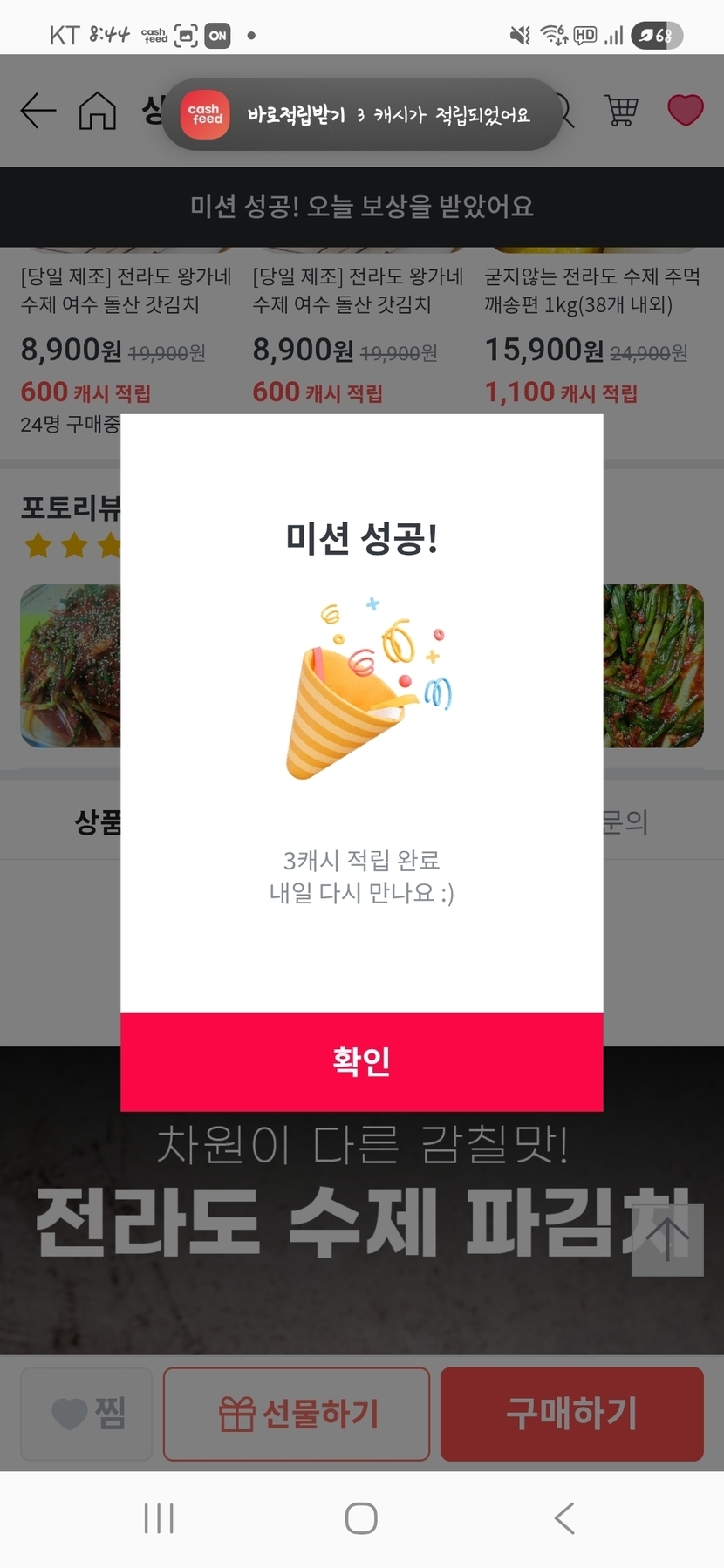This screenshot has height=1568, width=724.
Task: Send as gift with 선물하기
Action: [297, 1414]
